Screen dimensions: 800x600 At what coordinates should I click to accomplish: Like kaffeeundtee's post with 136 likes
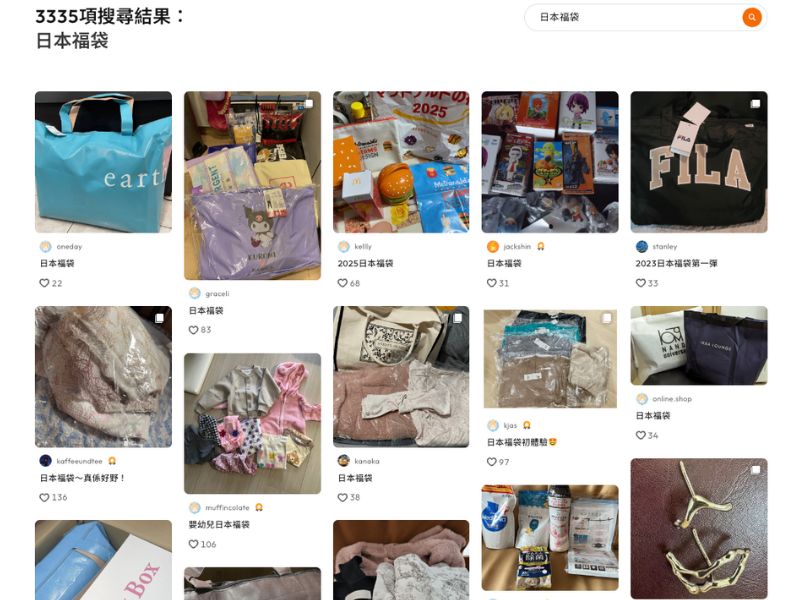[x=44, y=497]
